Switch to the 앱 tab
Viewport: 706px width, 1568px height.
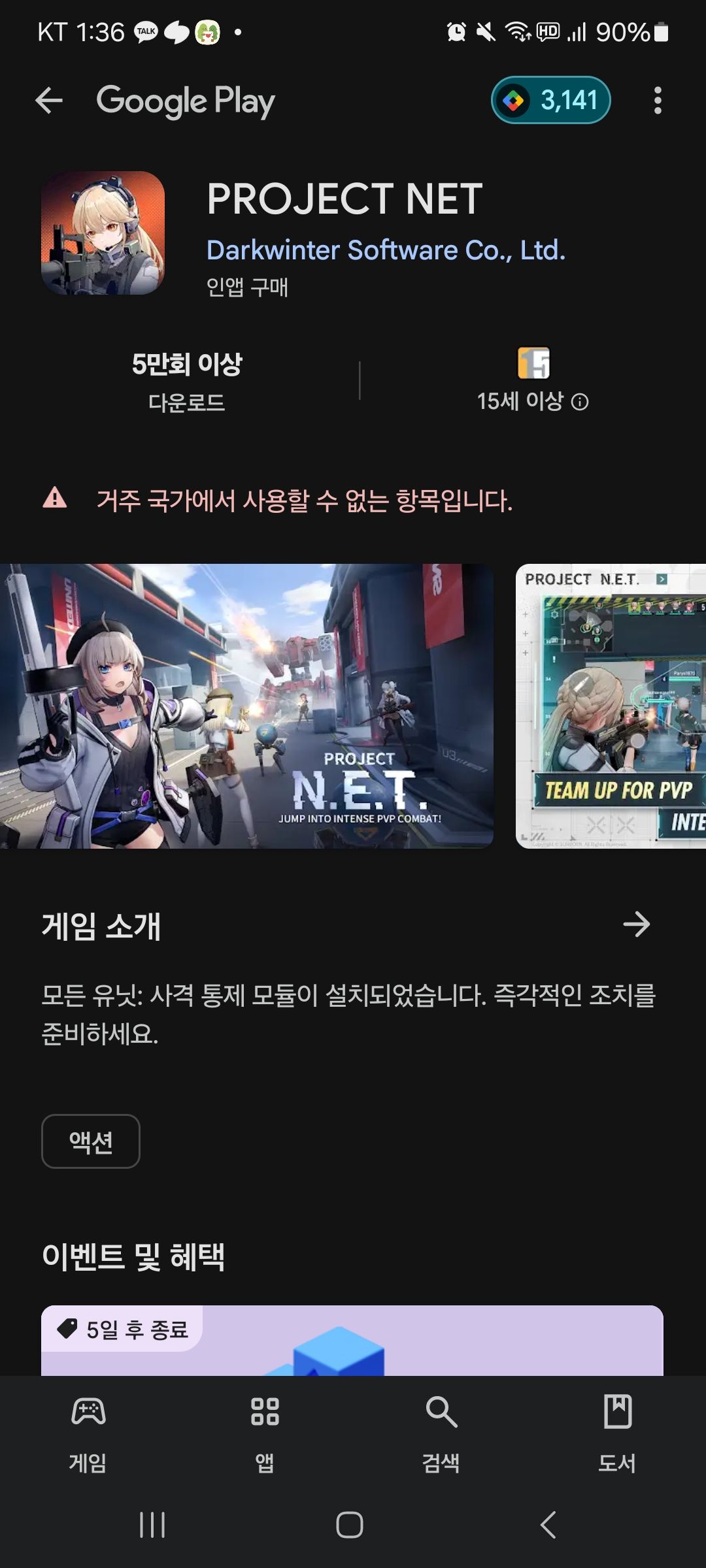click(x=265, y=1432)
